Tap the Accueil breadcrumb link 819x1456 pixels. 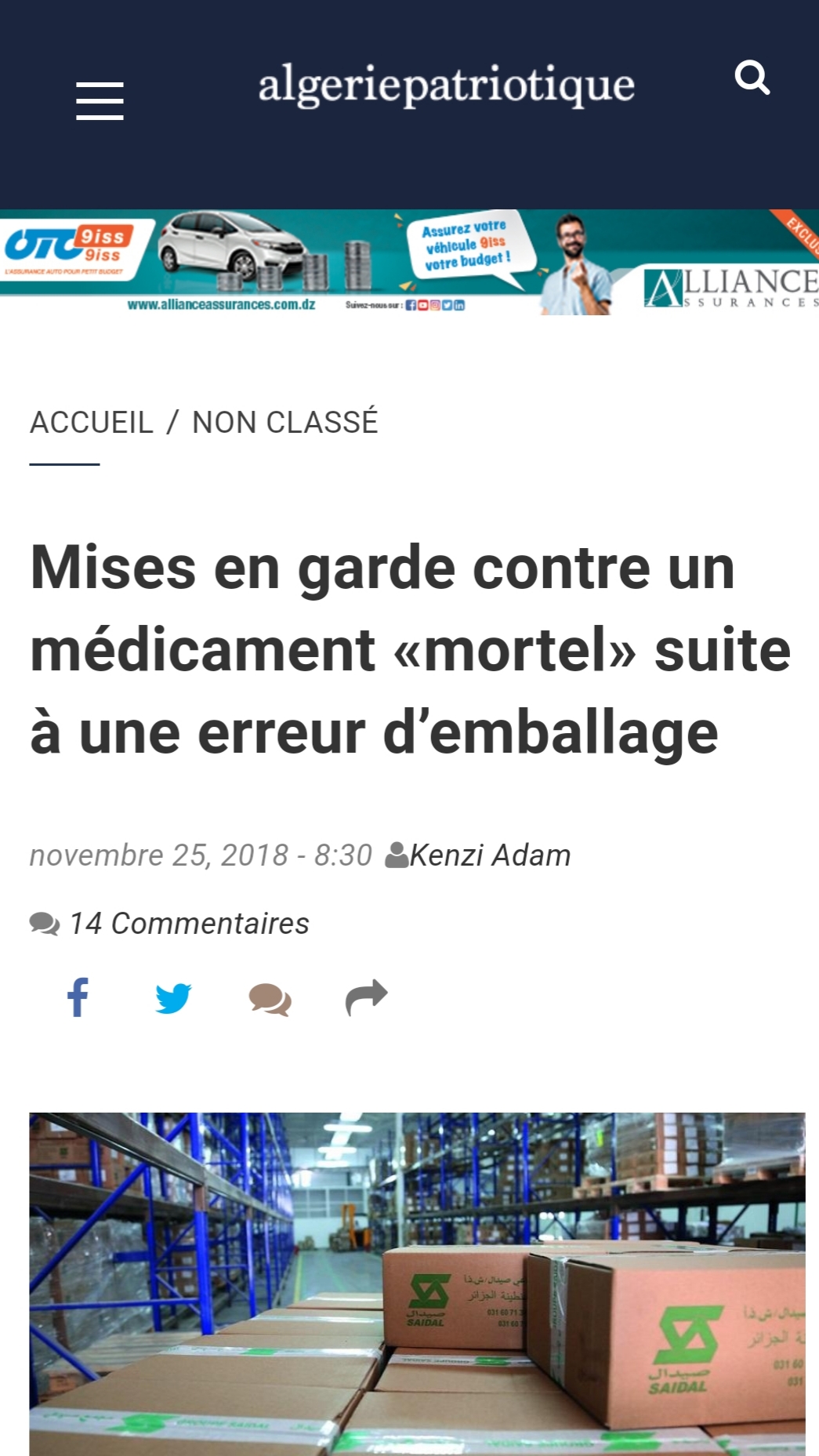coord(92,422)
